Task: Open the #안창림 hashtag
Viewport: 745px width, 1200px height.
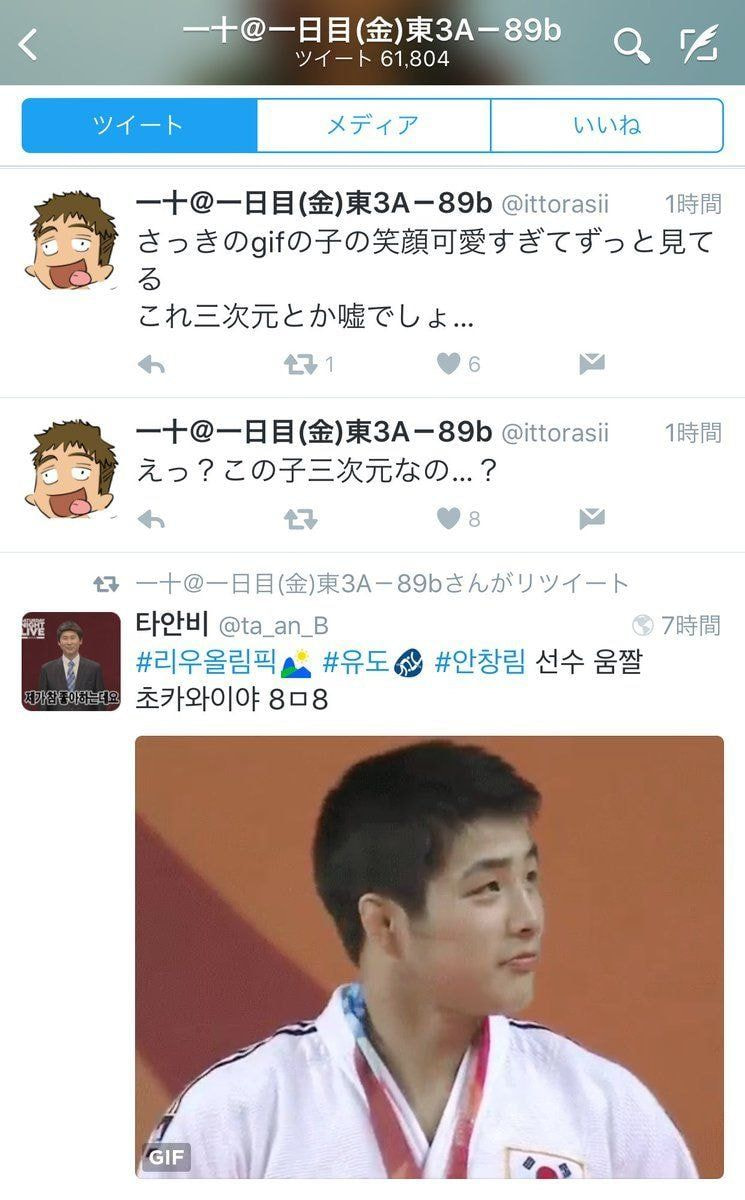Action: [480, 661]
